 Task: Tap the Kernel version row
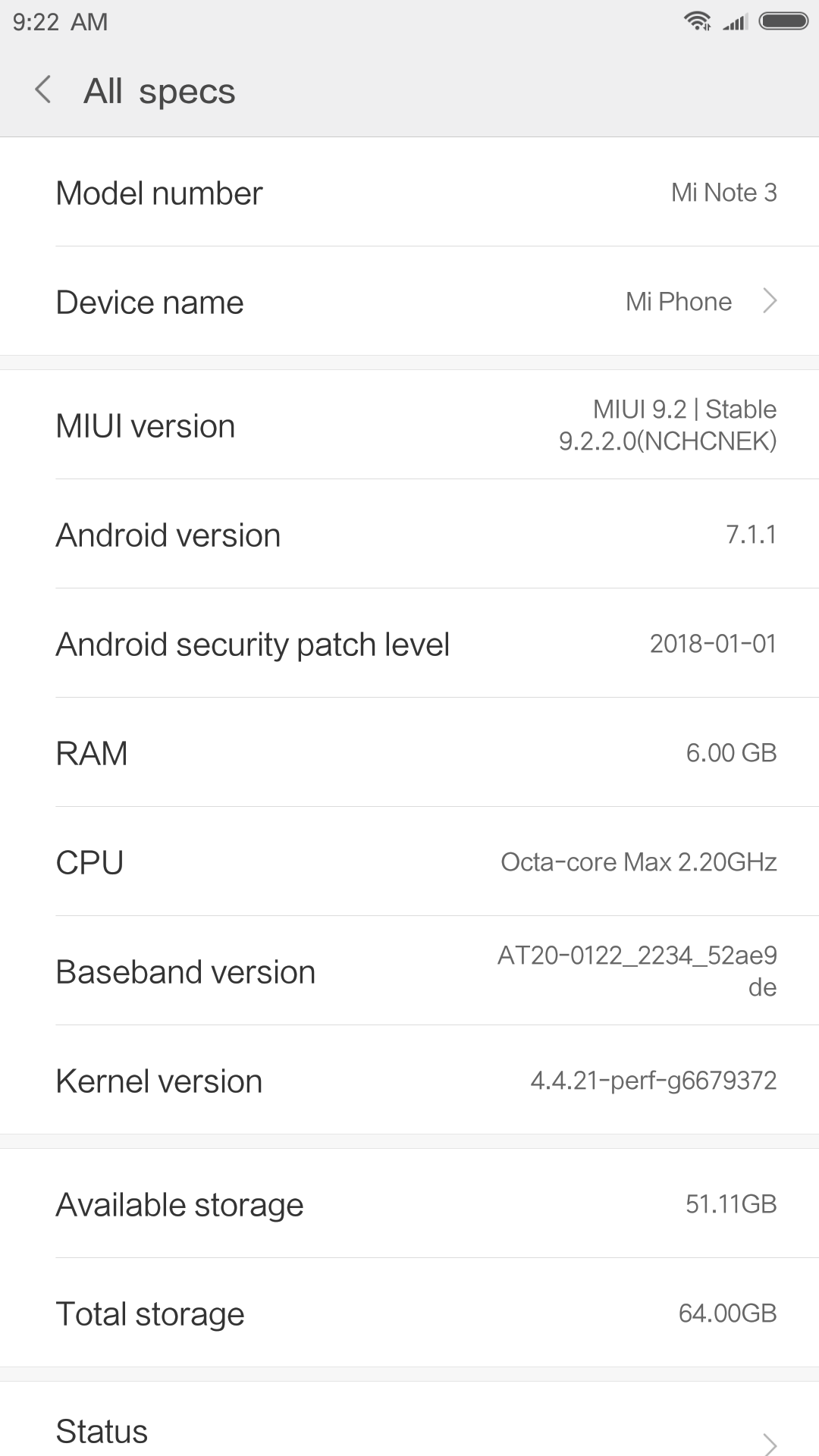[x=409, y=1080]
